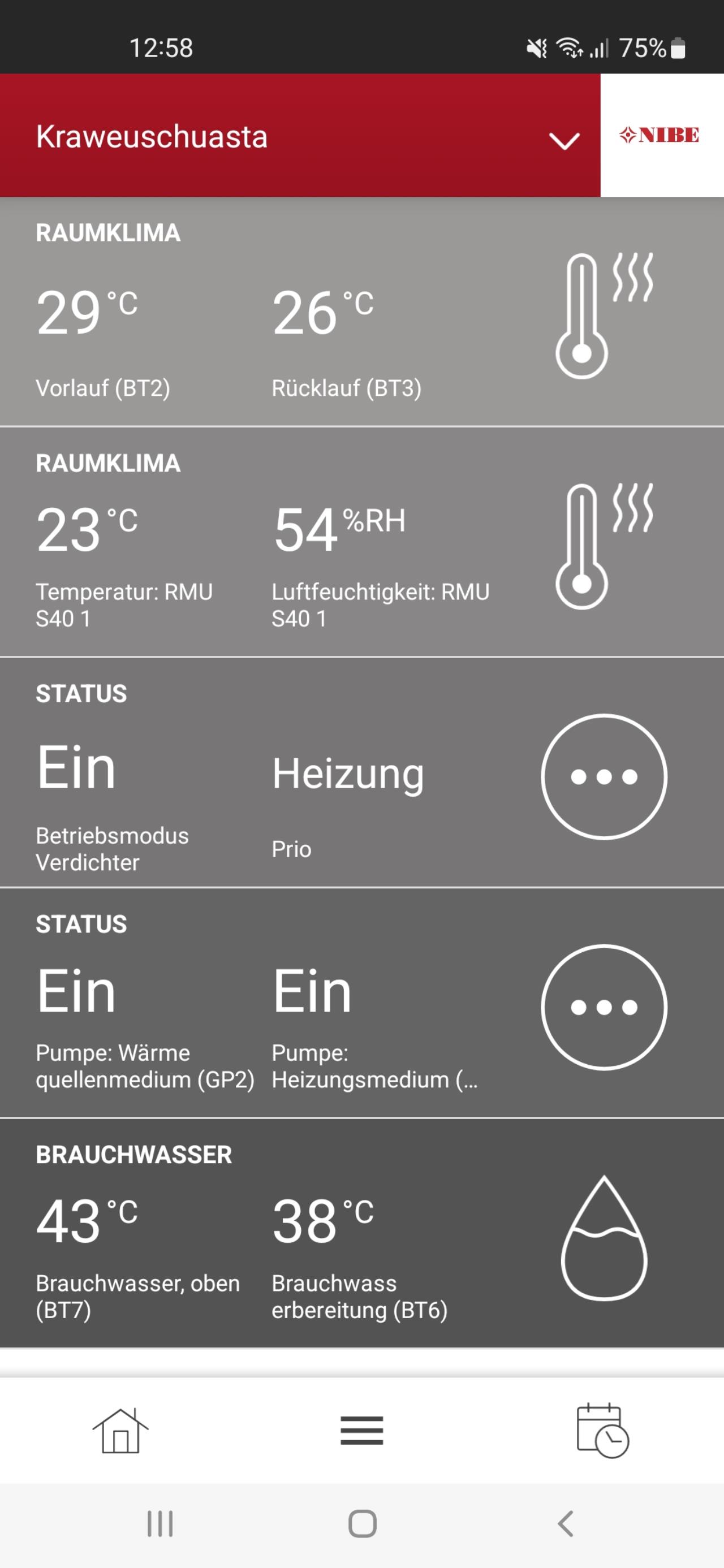Viewport: 724px width, 1568px height.
Task: Switch to the schedule calendar tab
Action: pos(603,1431)
